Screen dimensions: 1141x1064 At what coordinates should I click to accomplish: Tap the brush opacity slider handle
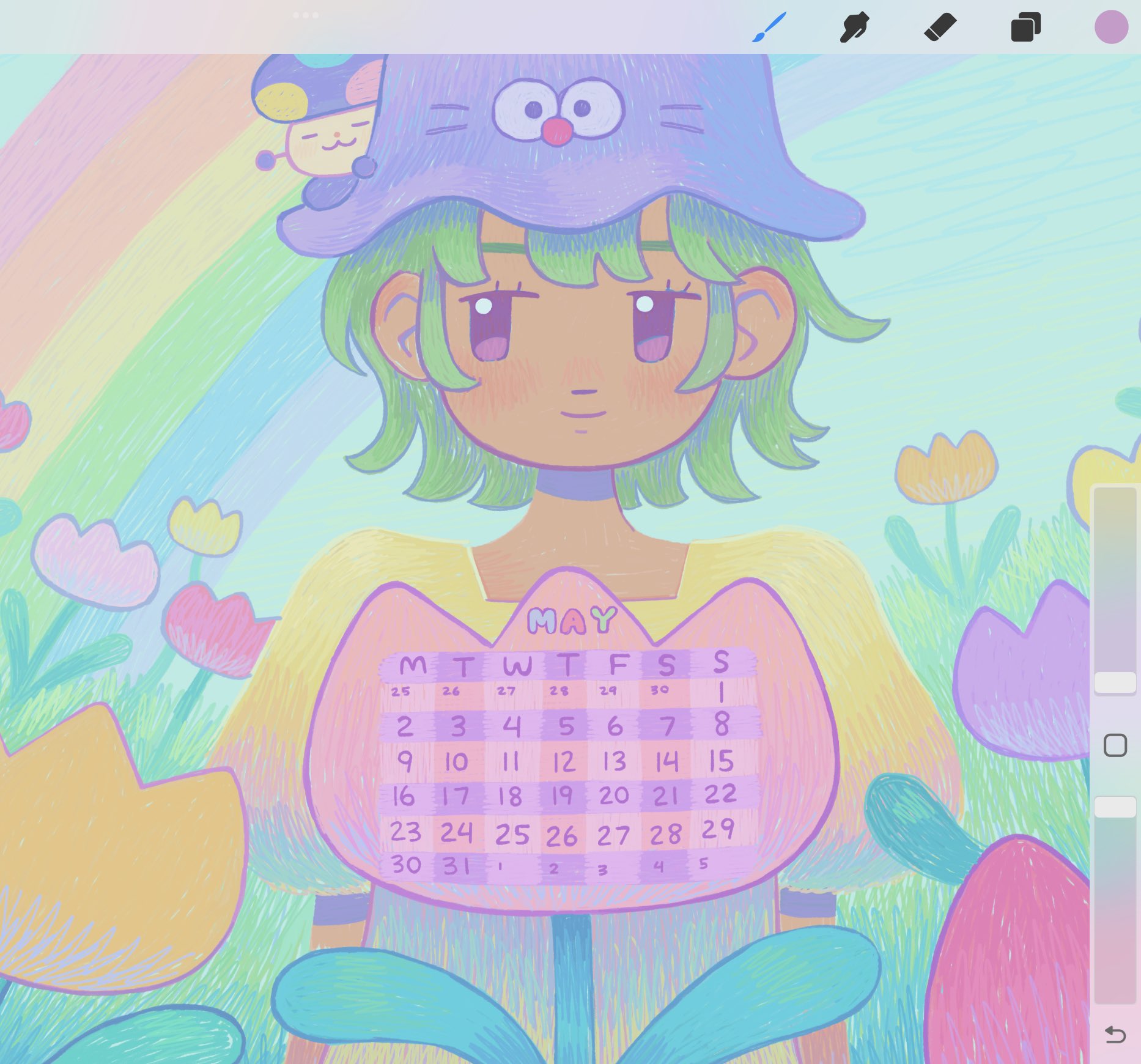coord(1115,807)
